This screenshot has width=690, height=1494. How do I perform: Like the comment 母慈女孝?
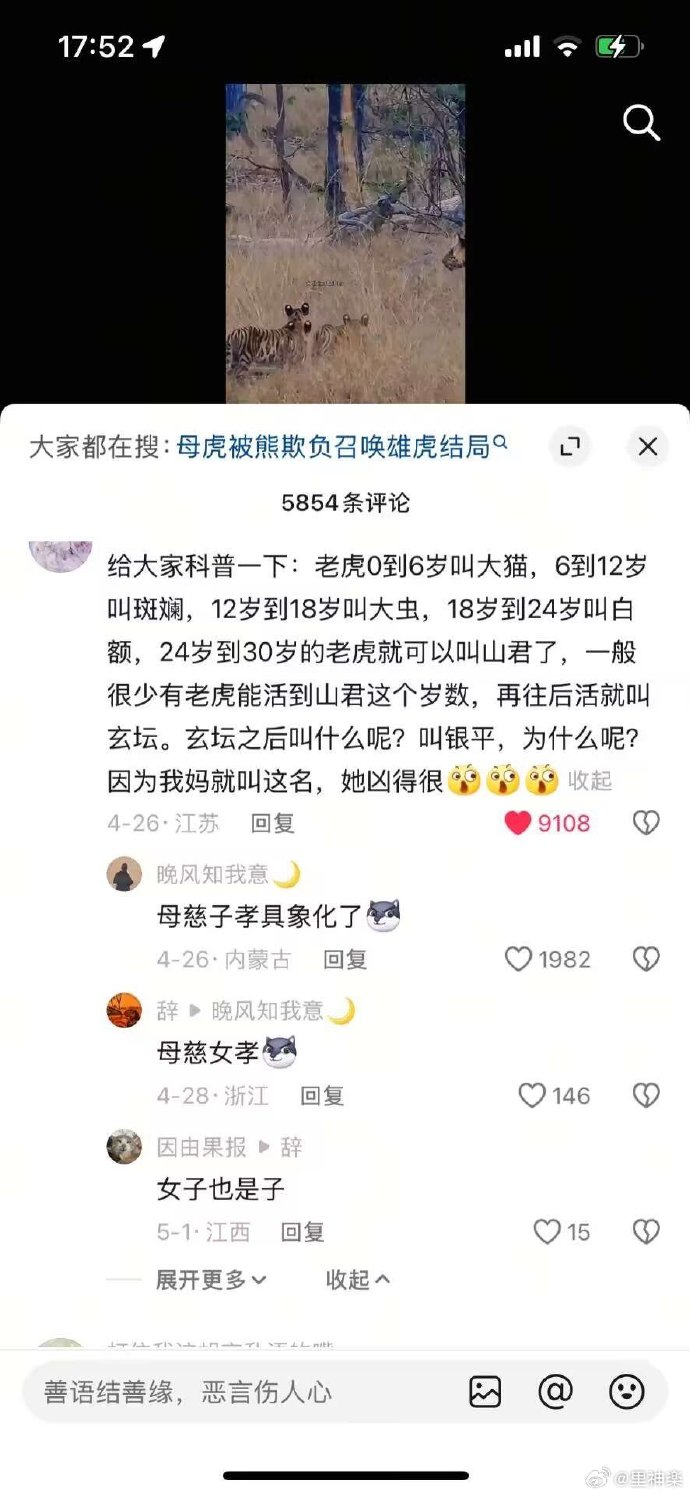click(532, 1096)
